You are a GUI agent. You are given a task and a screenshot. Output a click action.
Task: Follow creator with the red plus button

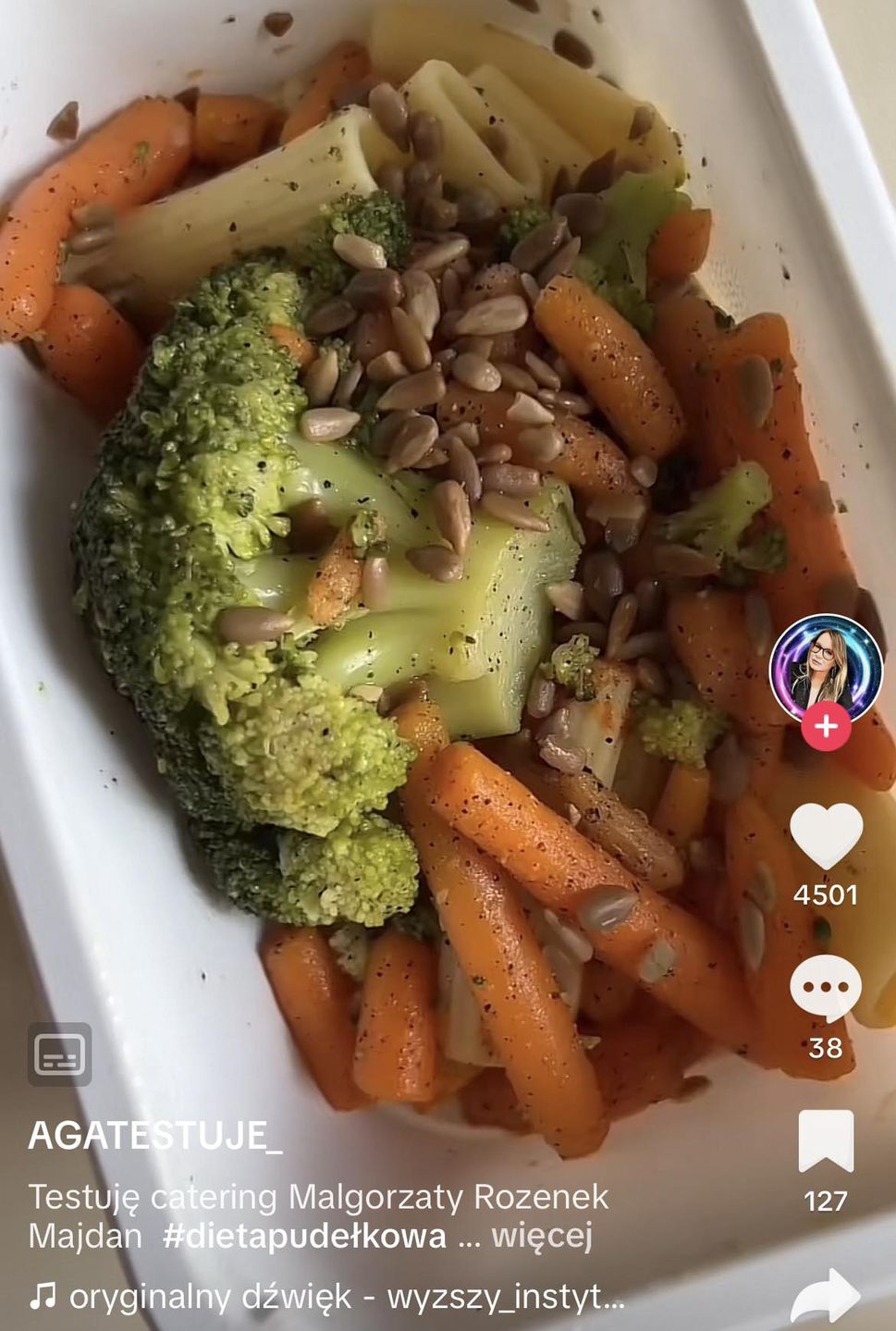click(x=826, y=726)
